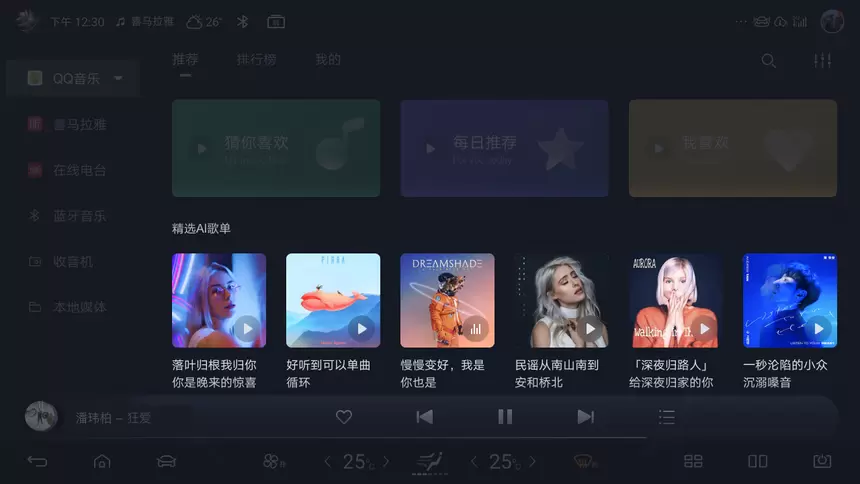Play the 每日推荐 card
860x484 pixels.
click(x=431, y=149)
